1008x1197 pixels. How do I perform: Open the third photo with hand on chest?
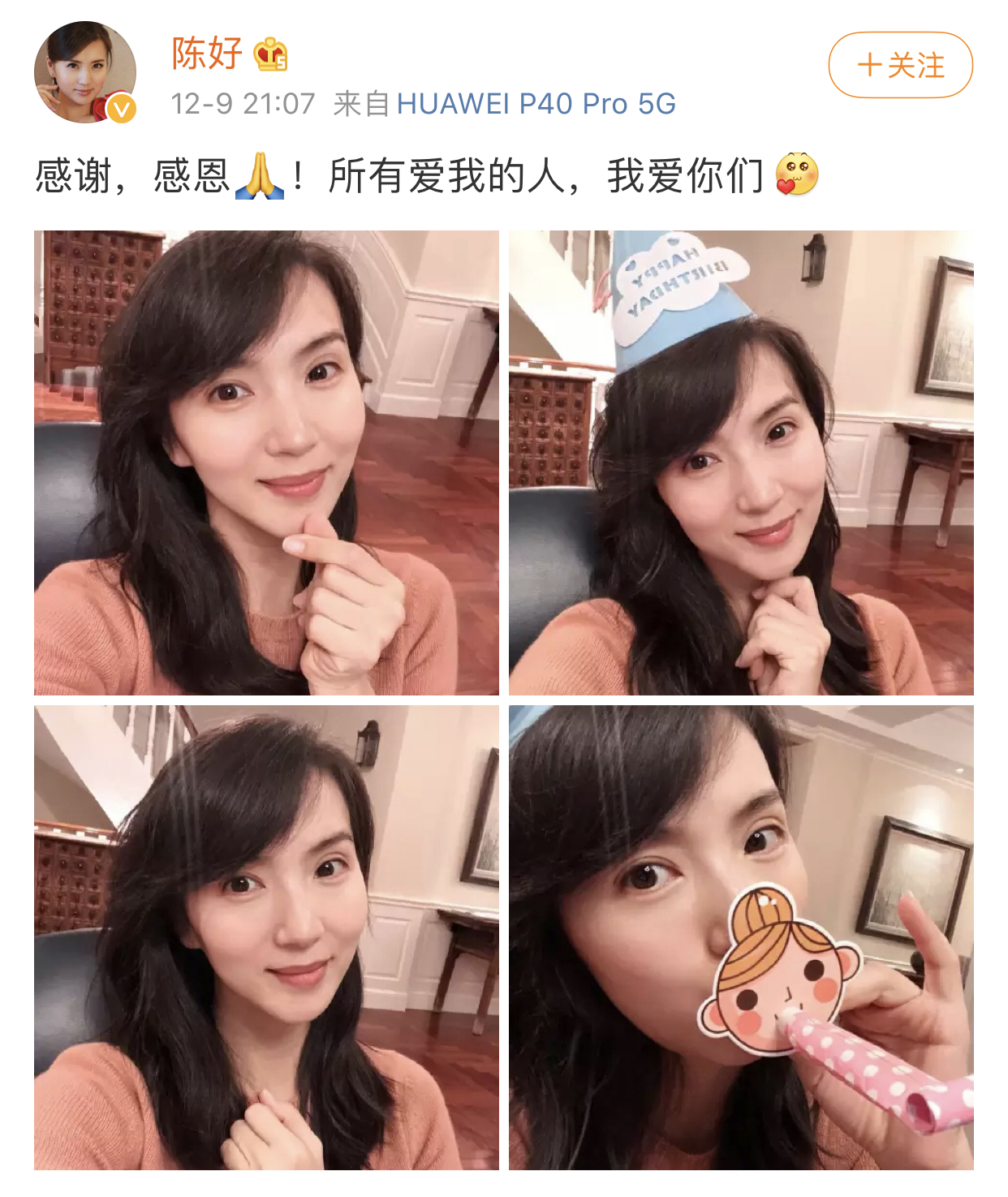[266, 937]
